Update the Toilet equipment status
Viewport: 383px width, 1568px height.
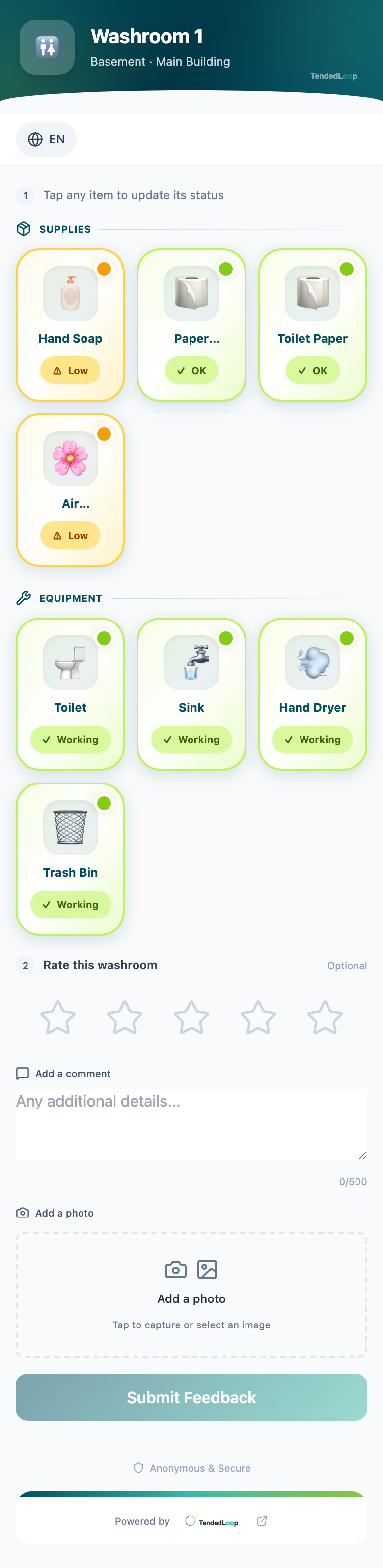click(x=70, y=694)
